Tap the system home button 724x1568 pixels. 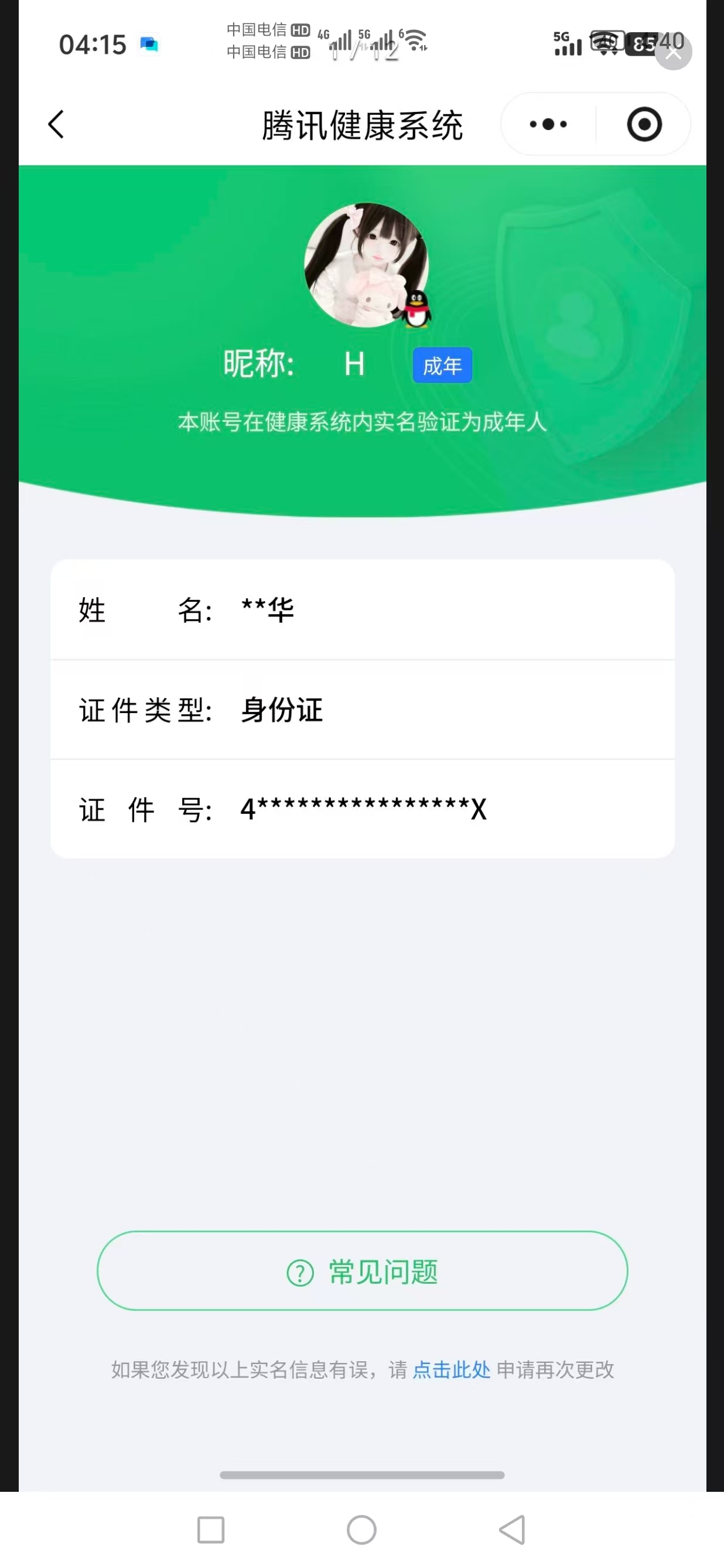[361, 1530]
